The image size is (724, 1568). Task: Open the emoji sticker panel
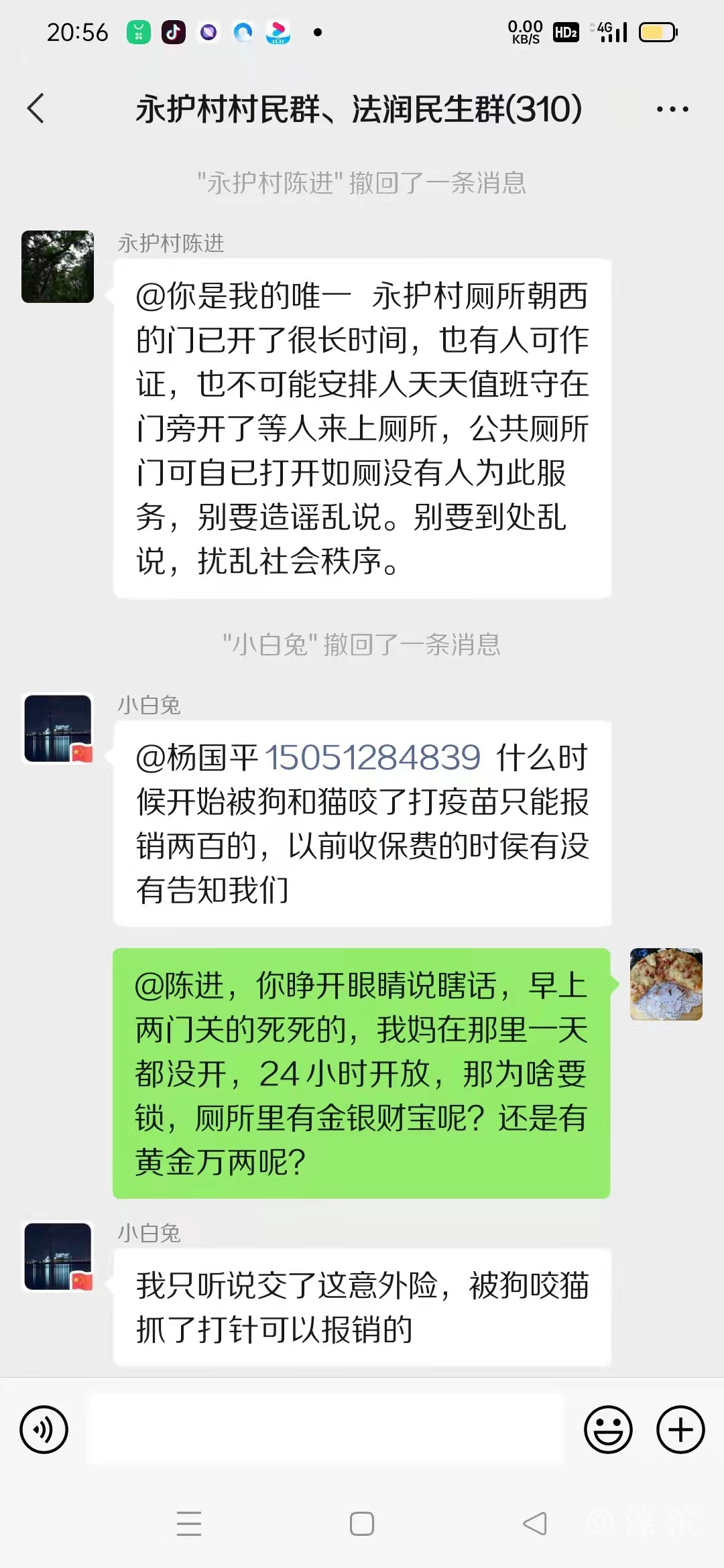[608, 1429]
